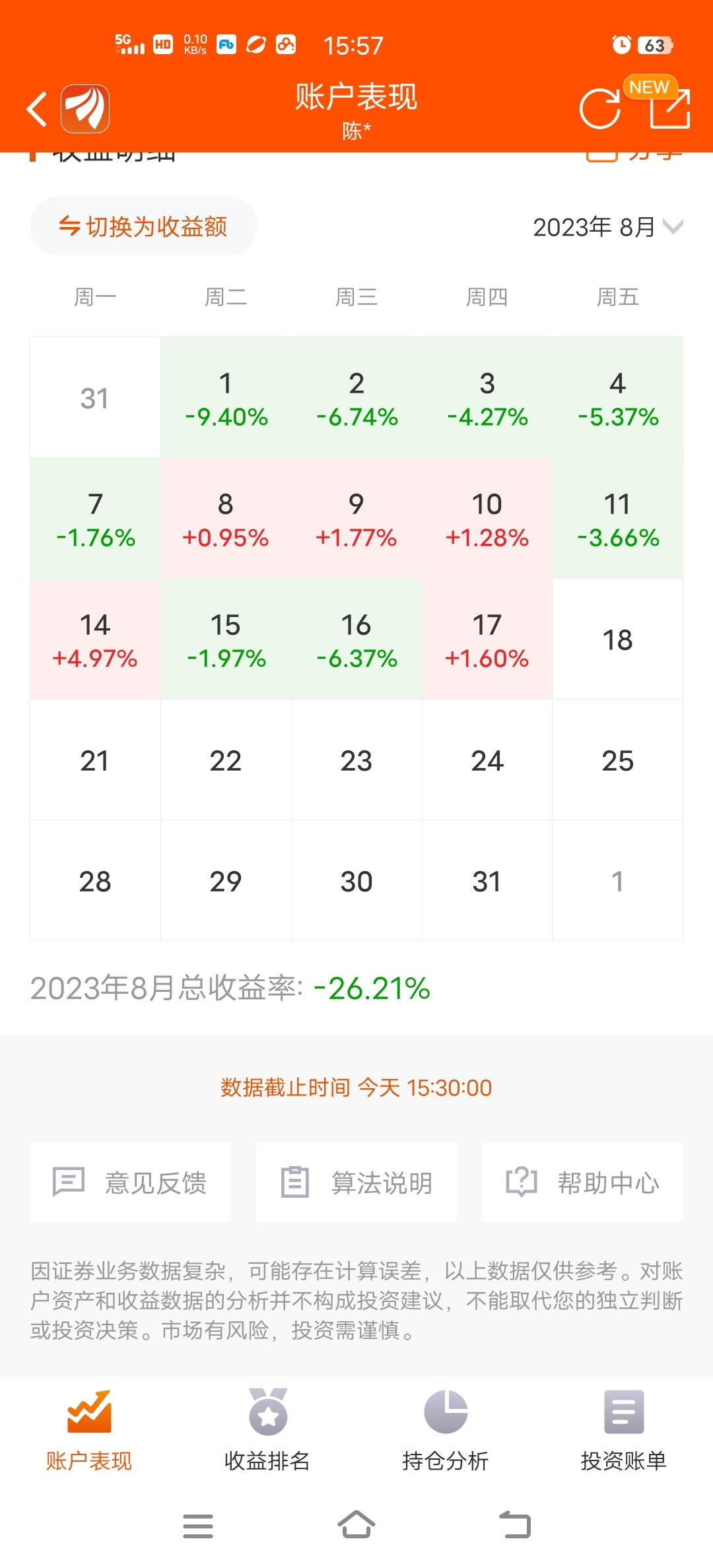713x1568 pixels.
Task: Go to the system home screen
Action: [x=356, y=1525]
